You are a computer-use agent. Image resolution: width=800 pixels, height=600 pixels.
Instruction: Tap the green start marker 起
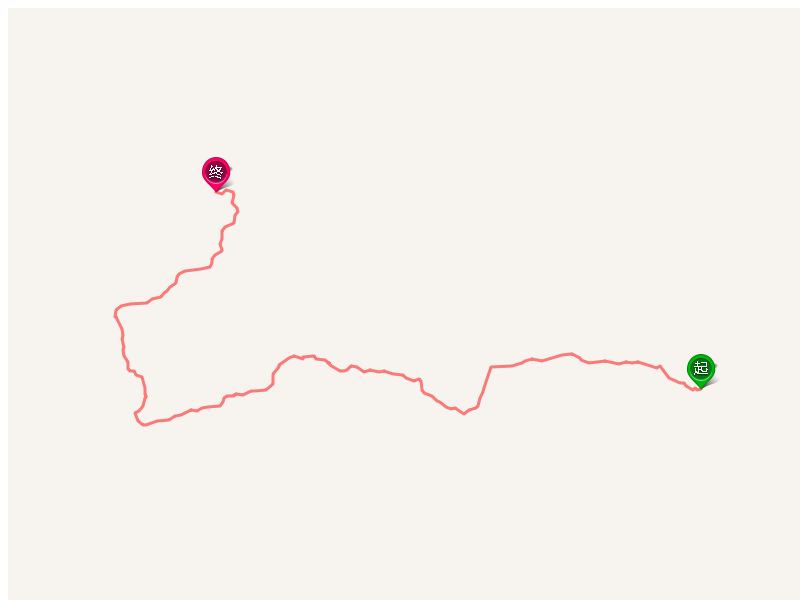[x=701, y=369]
